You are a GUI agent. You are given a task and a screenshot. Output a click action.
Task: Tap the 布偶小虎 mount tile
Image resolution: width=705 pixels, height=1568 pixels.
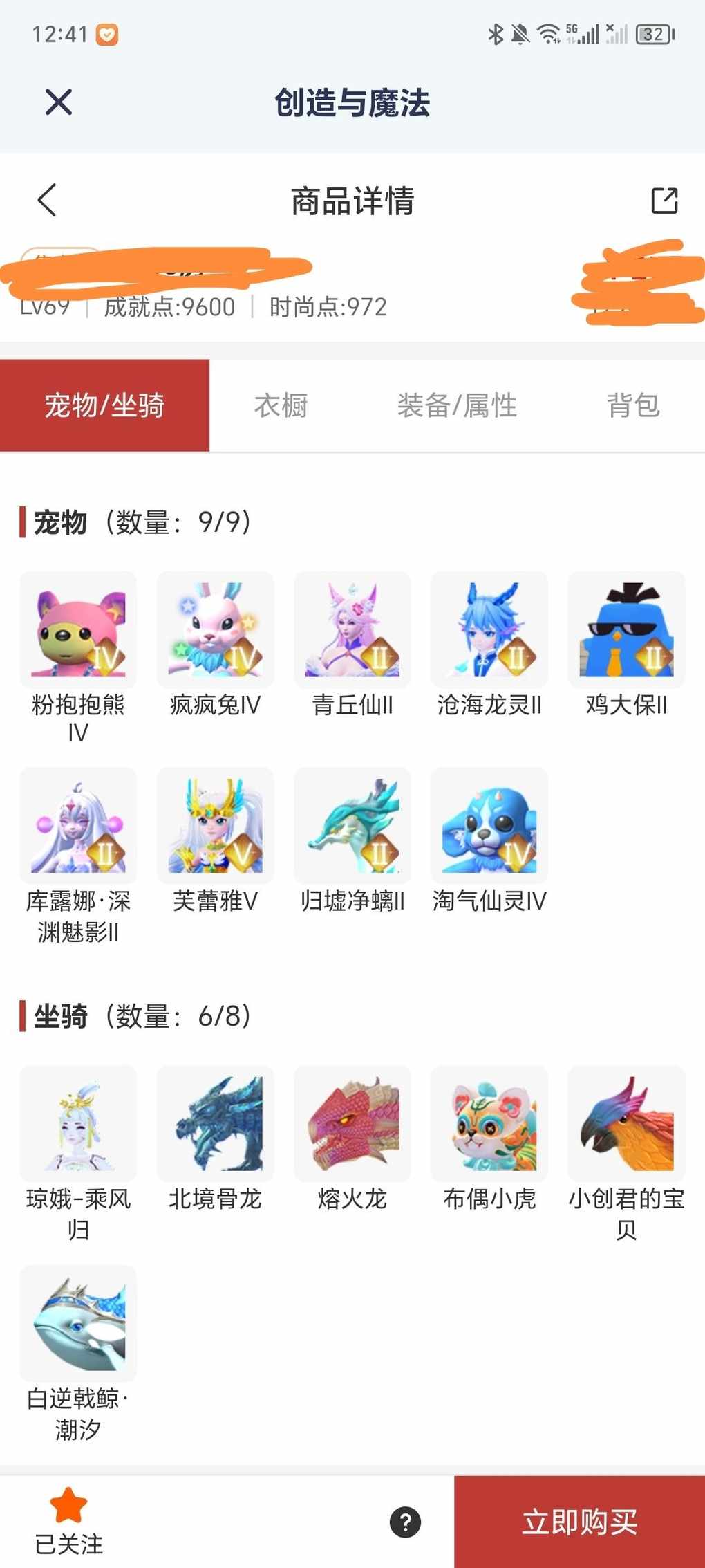click(x=489, y=1124)
